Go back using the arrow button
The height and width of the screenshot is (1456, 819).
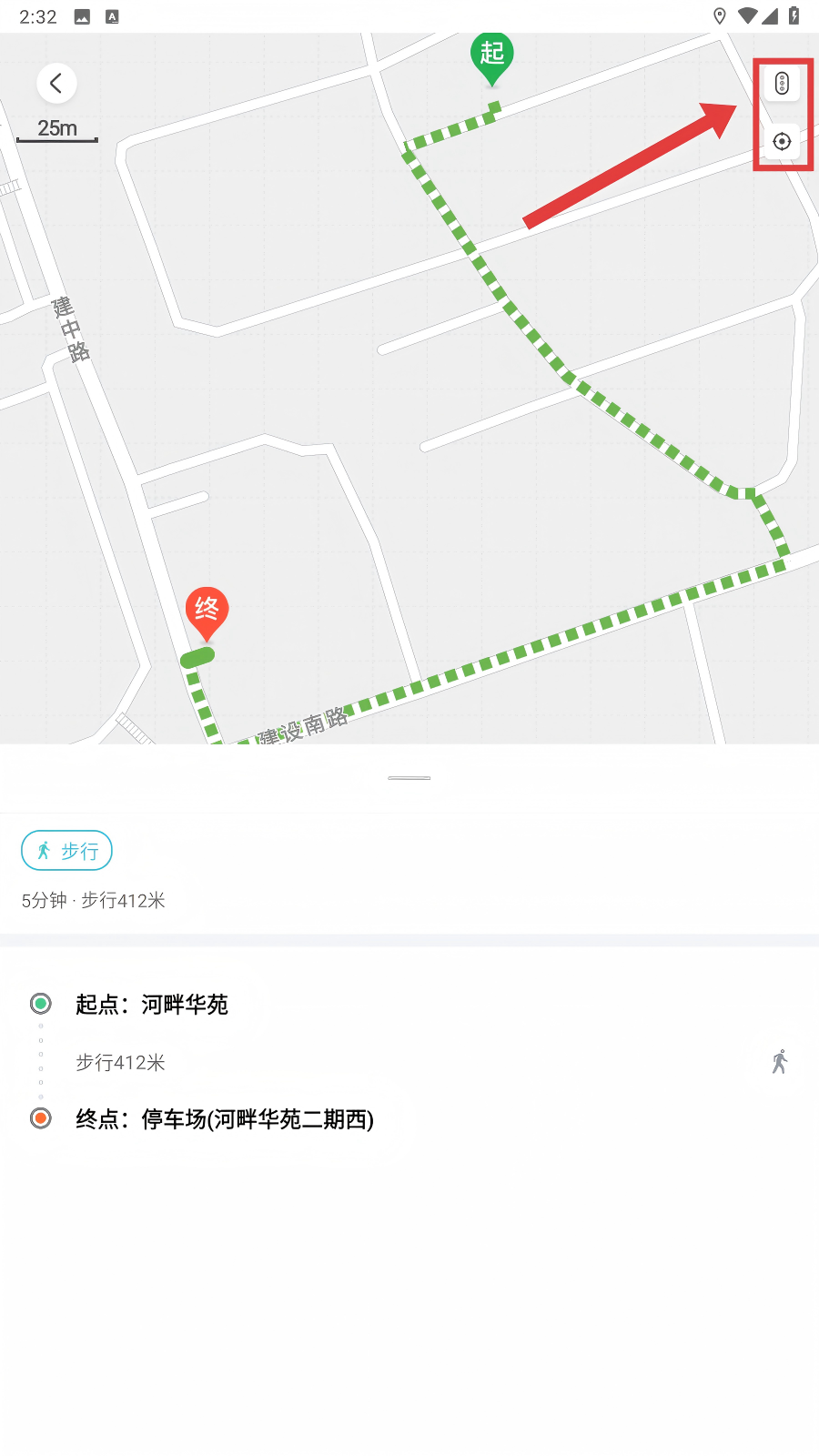[56, 84]
